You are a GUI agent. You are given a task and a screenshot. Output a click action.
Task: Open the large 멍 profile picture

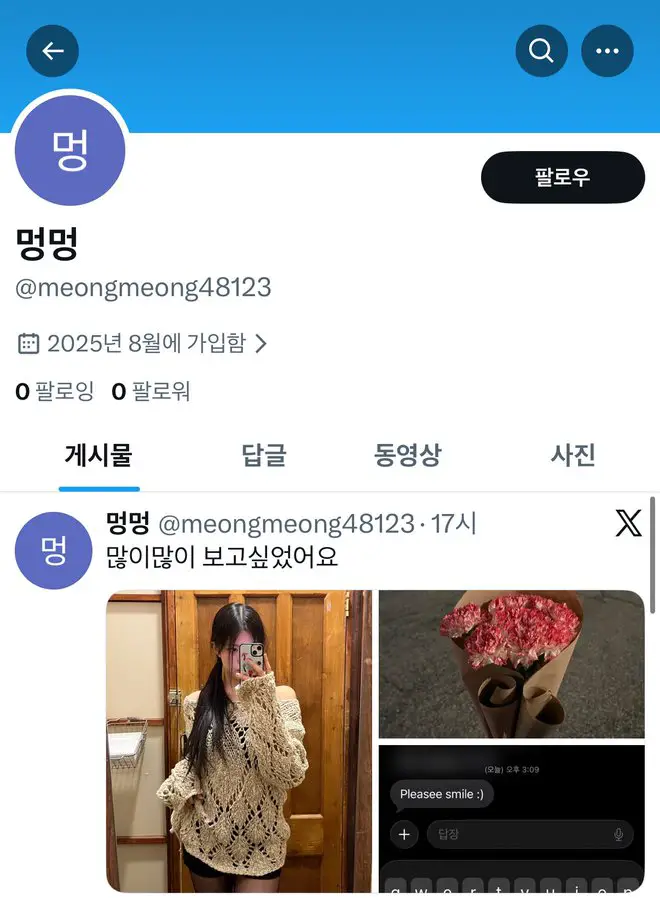pos(70,151)
